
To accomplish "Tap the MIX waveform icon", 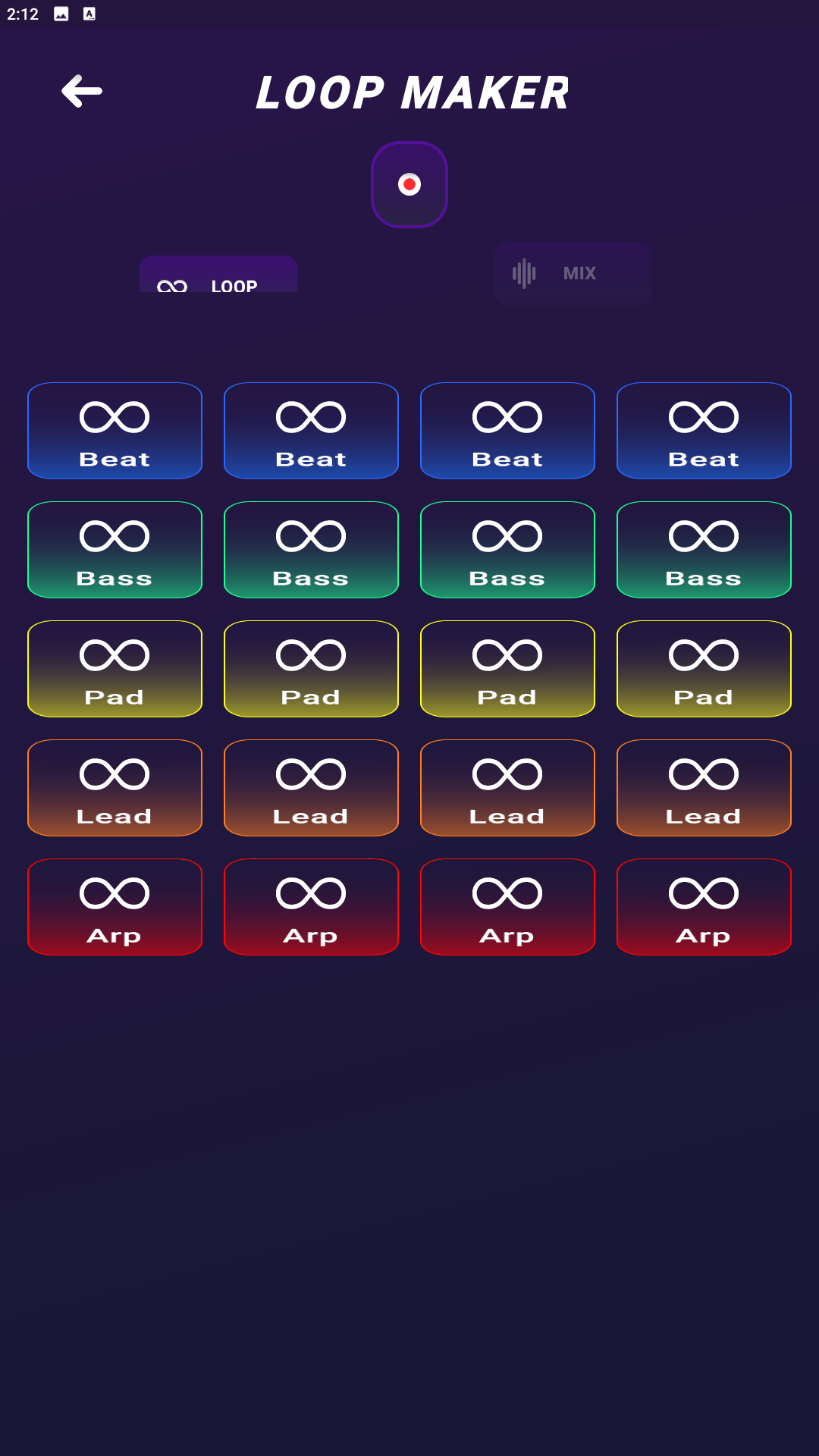I will (526, 273).
